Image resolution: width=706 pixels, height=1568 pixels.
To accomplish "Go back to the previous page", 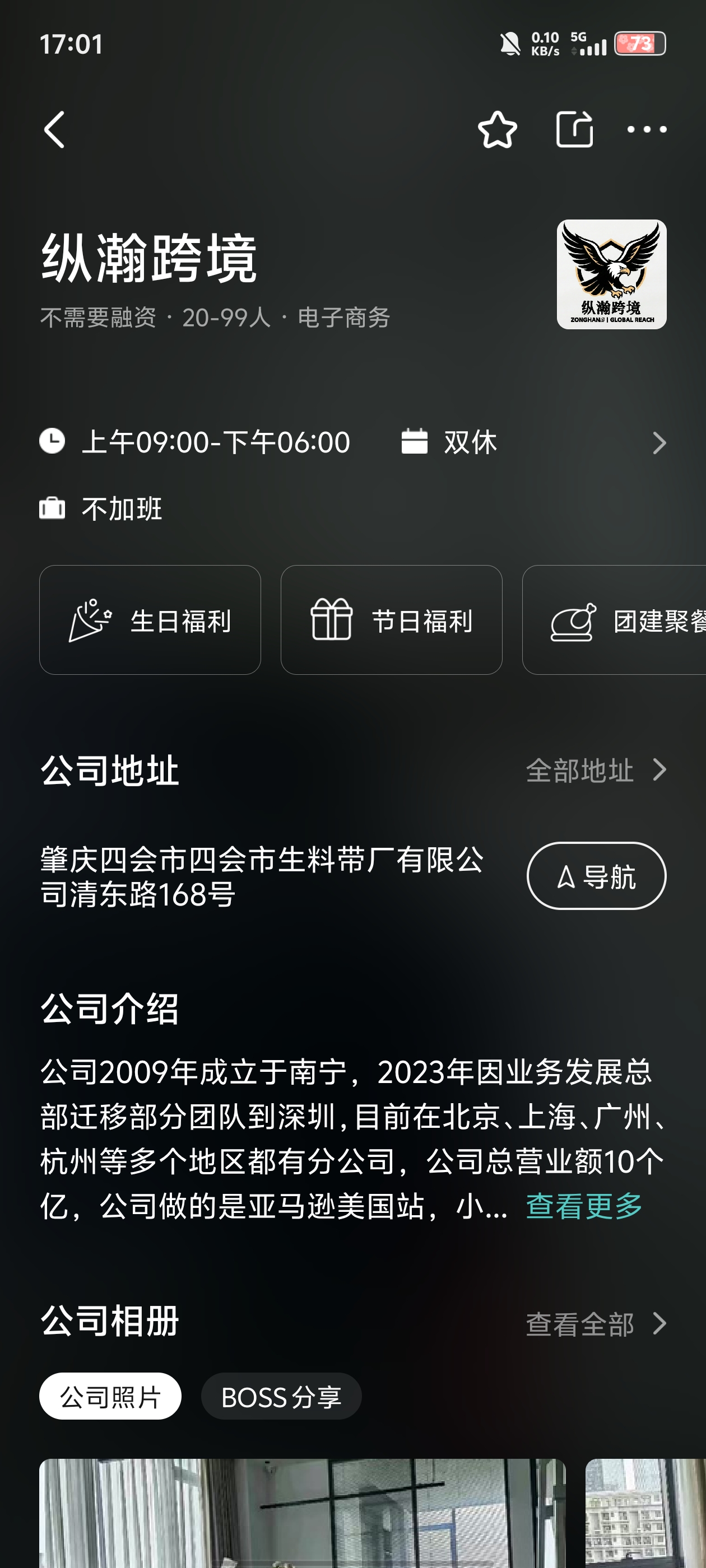I will 55,129.
